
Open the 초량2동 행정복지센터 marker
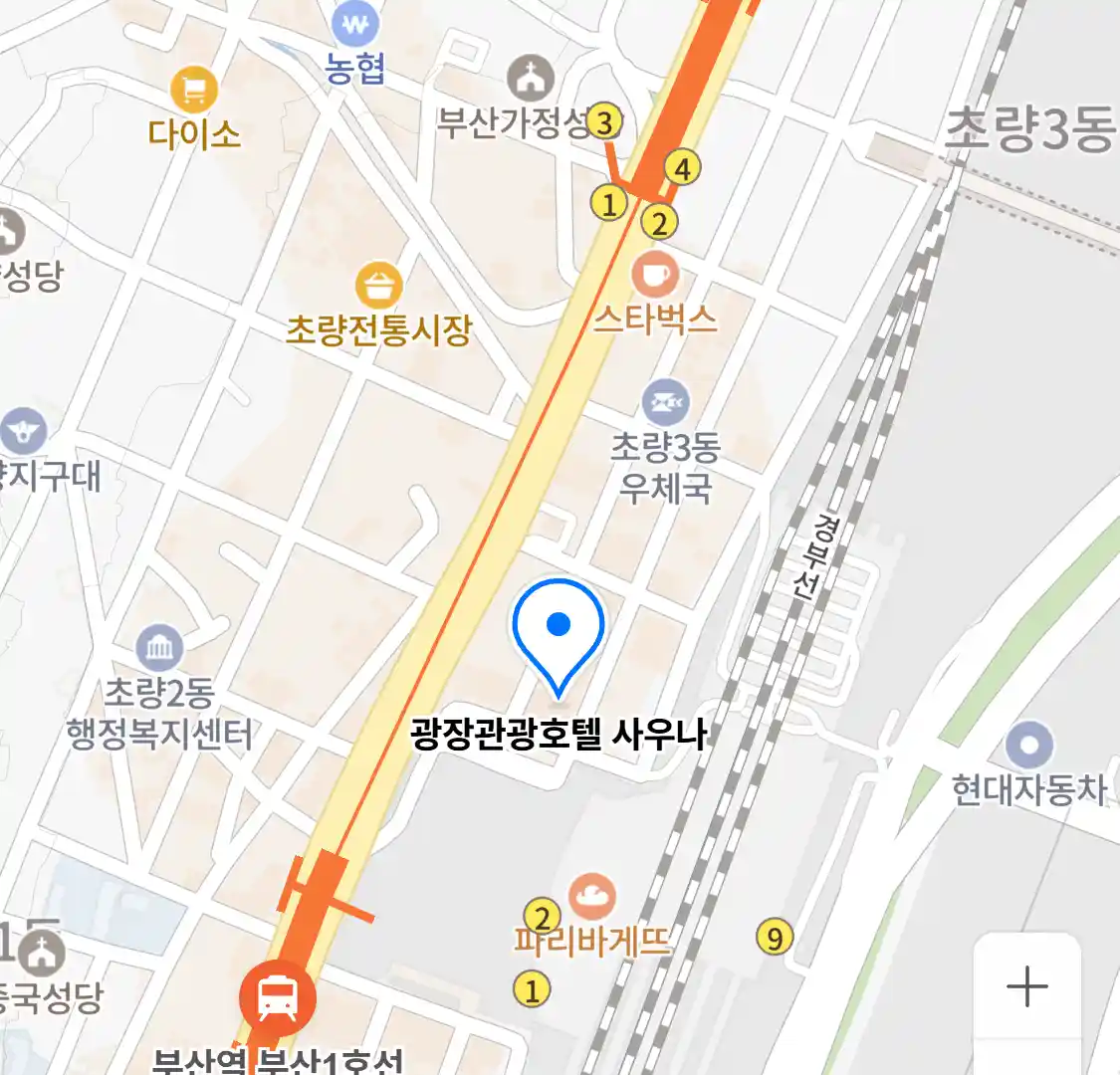(x=159, y=649)
